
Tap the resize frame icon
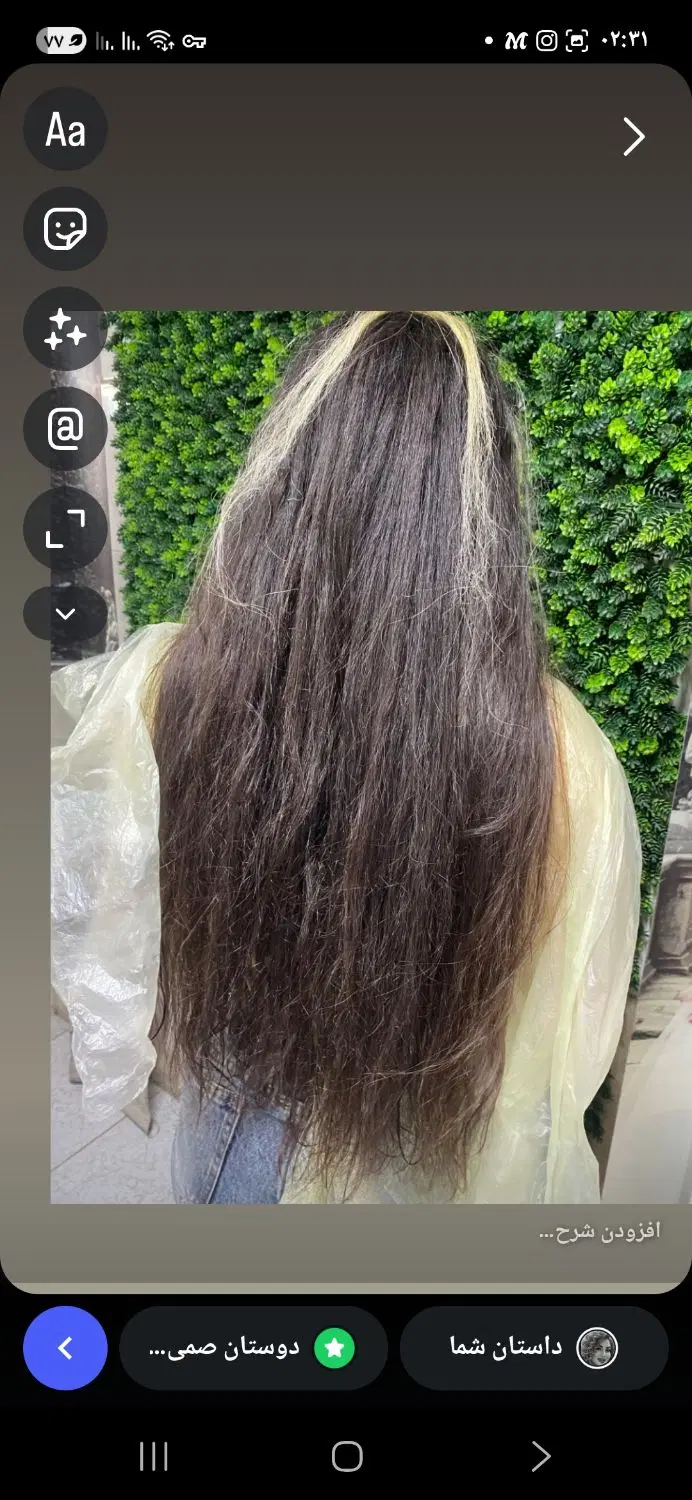(65, 529)
